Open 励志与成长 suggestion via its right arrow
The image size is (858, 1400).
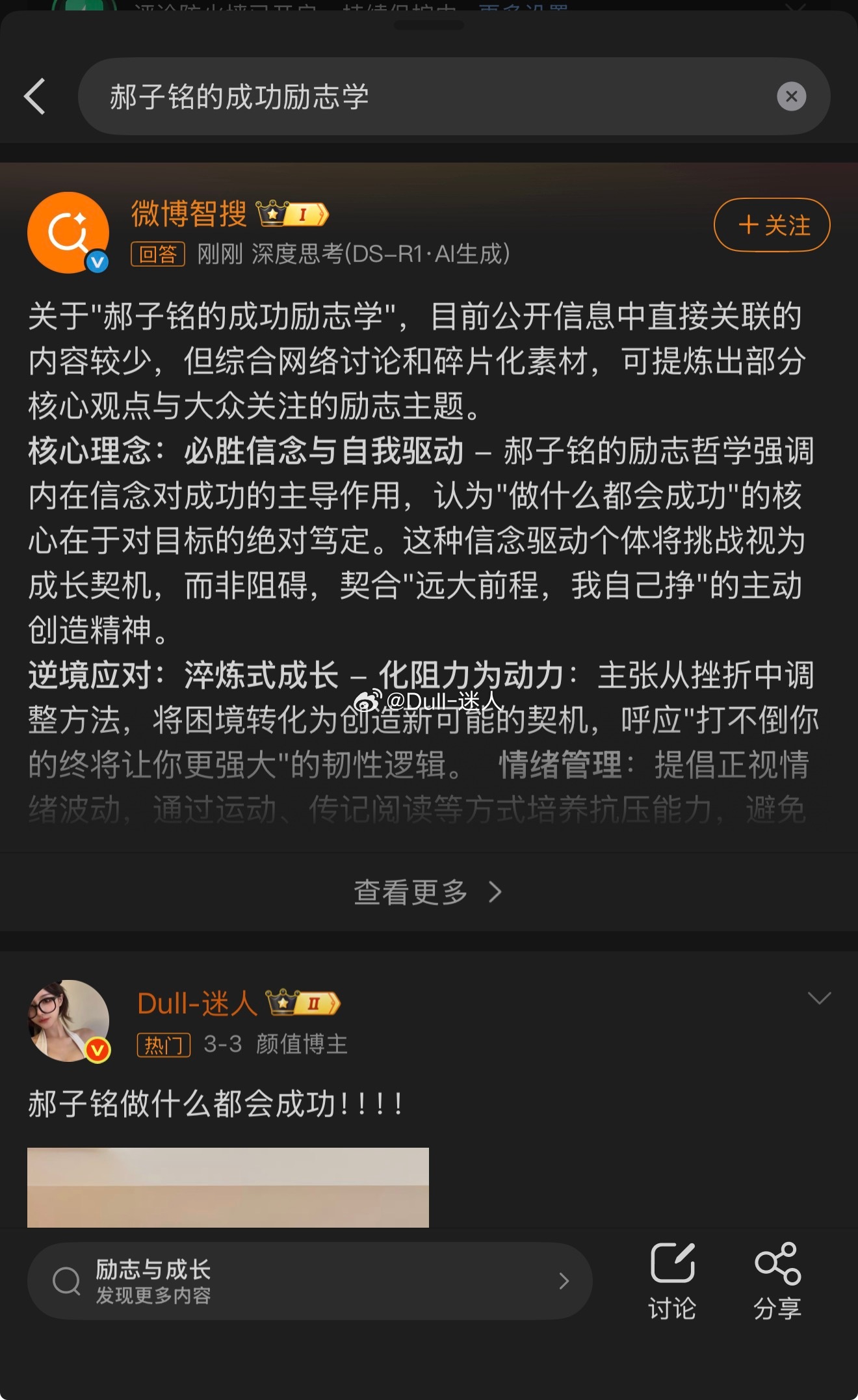(564, 1281)
